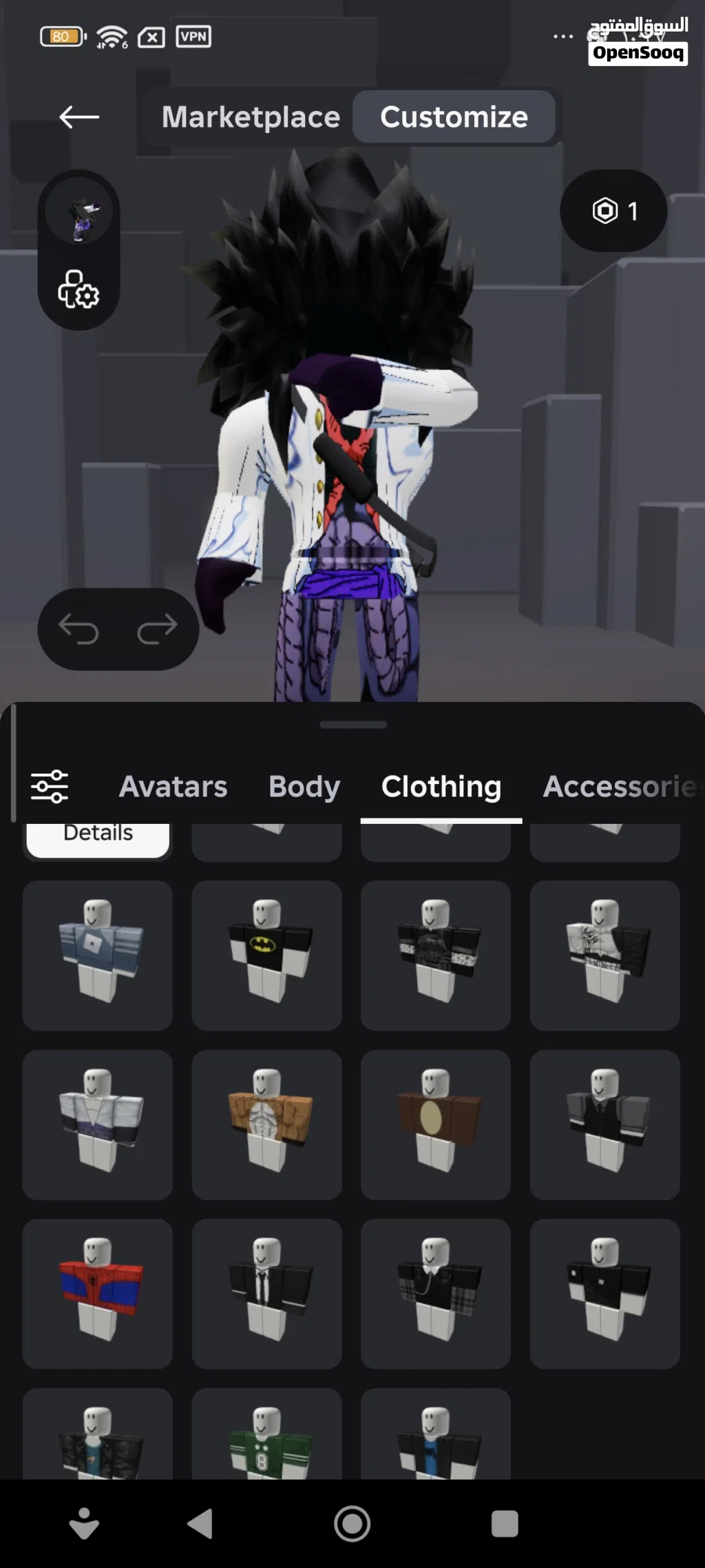Viewport: 705px width, 1568px height.
Task: Tap the system home button
Action: coord(352,1524)
